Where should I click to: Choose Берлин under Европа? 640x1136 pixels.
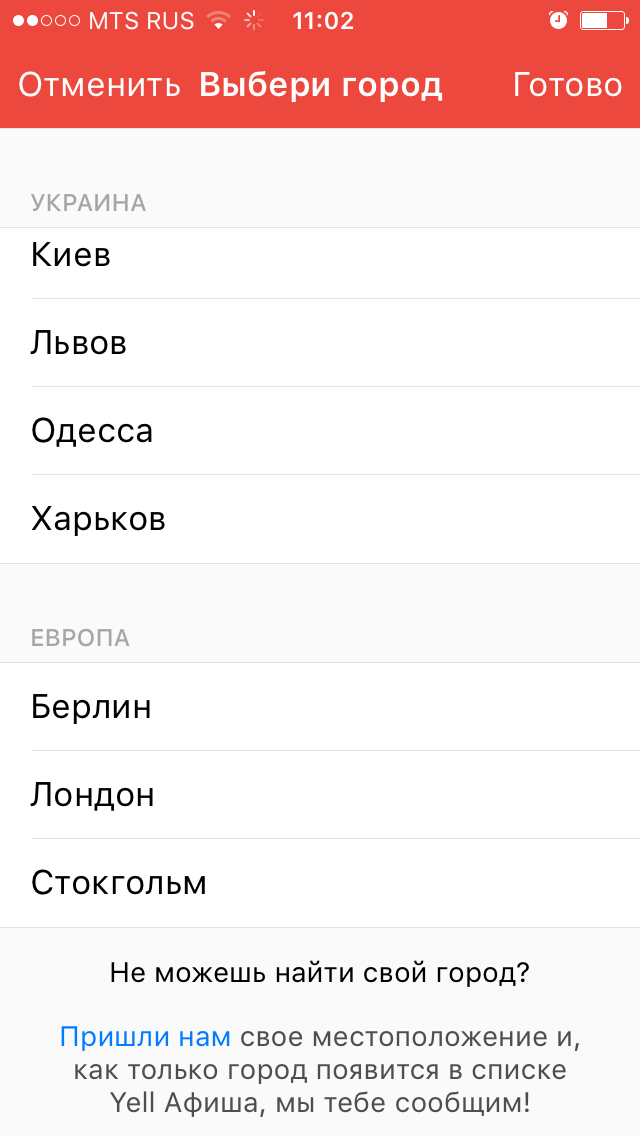pyautogui.click(x=320, y=707)
